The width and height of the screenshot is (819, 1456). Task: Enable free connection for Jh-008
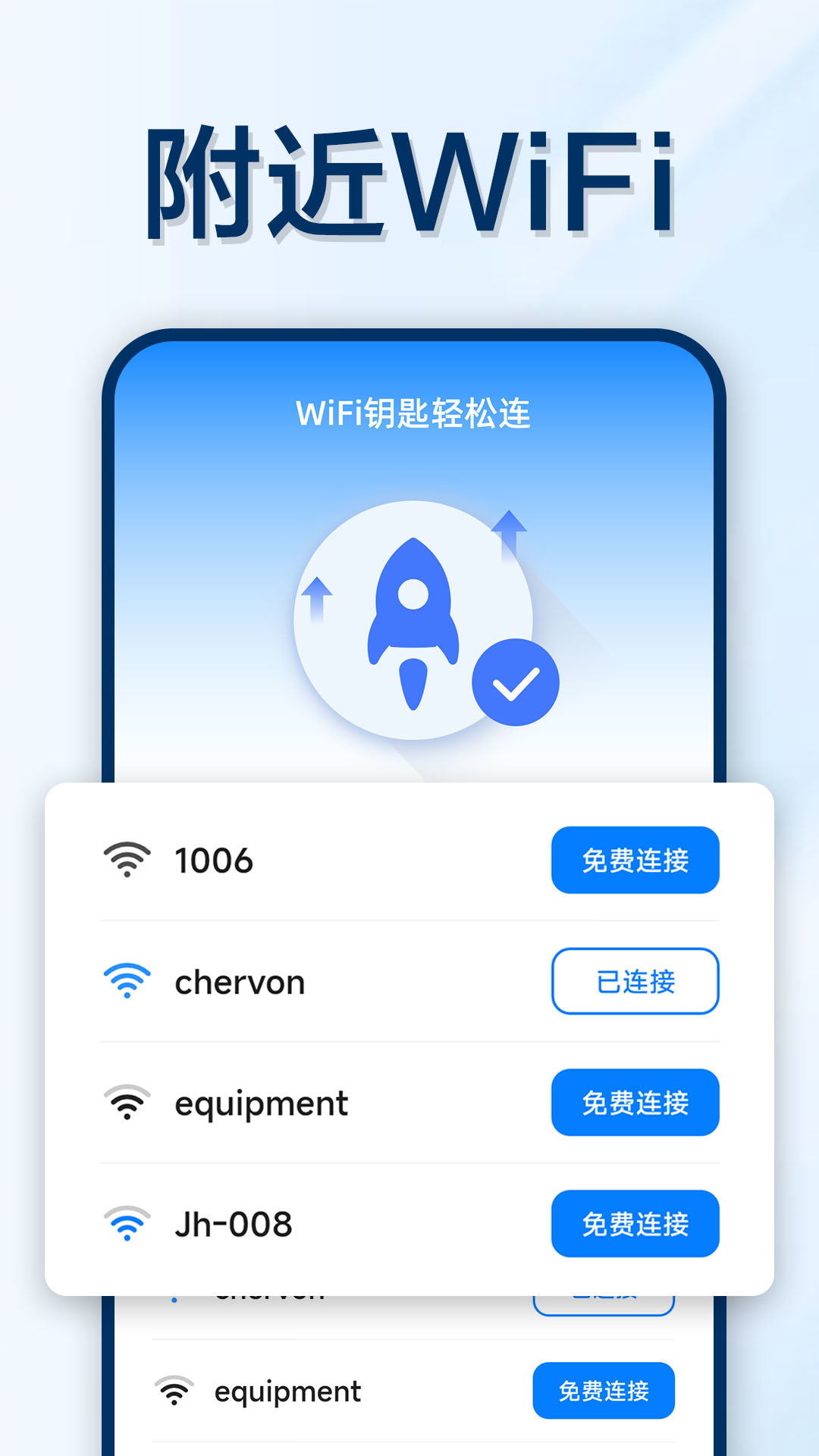pyautogui.click(x=635, y=1224)
